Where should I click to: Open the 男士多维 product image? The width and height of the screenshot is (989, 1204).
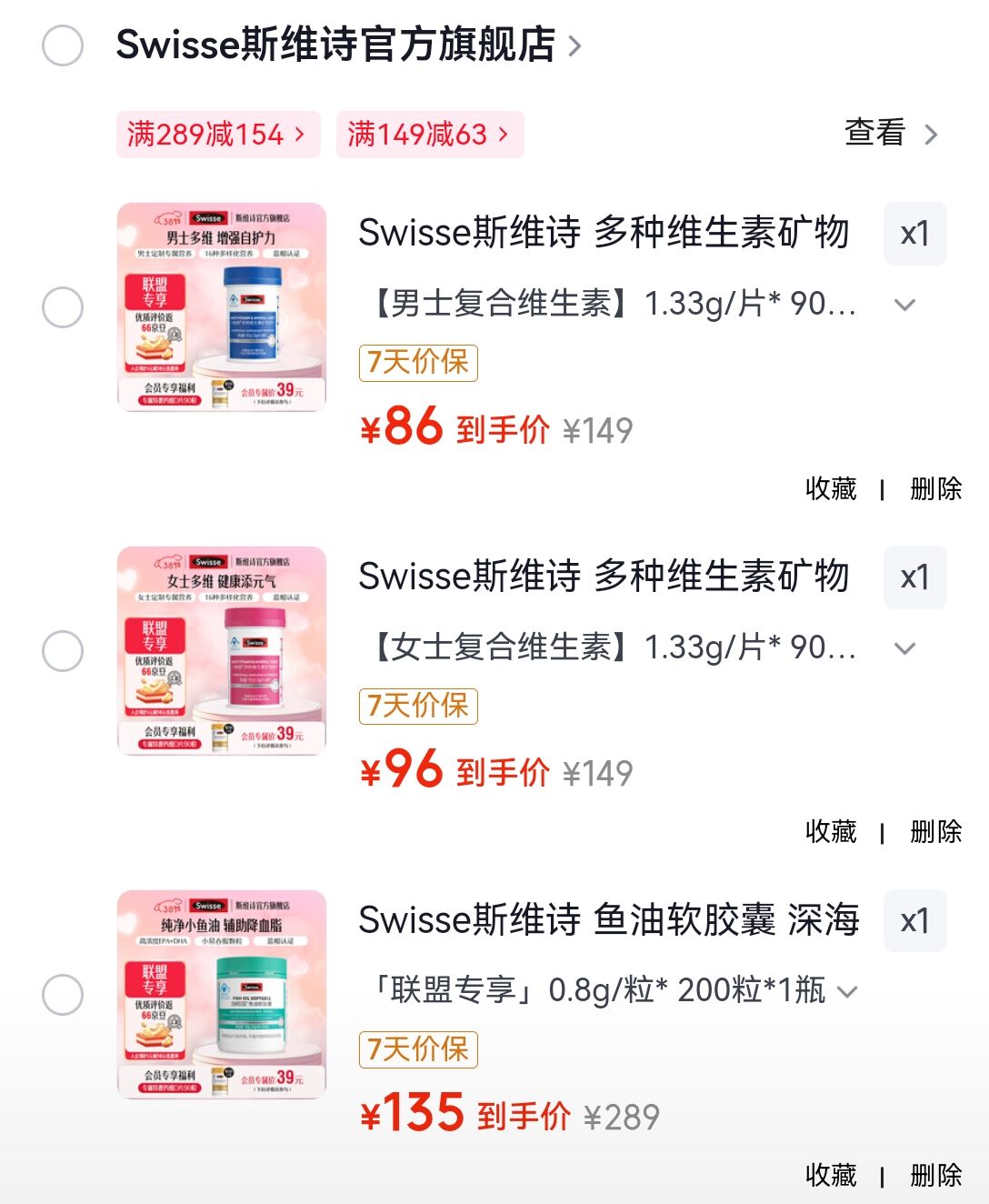point(222,307)
